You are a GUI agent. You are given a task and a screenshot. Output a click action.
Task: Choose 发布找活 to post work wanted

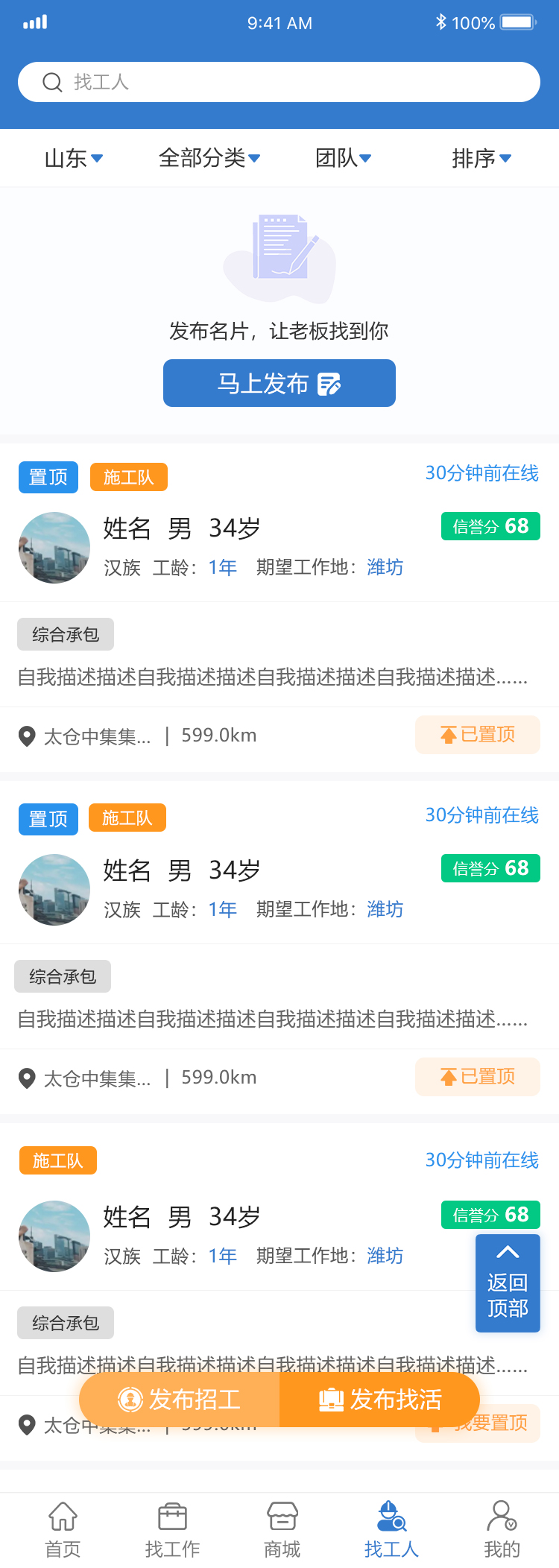[379, 1400]
